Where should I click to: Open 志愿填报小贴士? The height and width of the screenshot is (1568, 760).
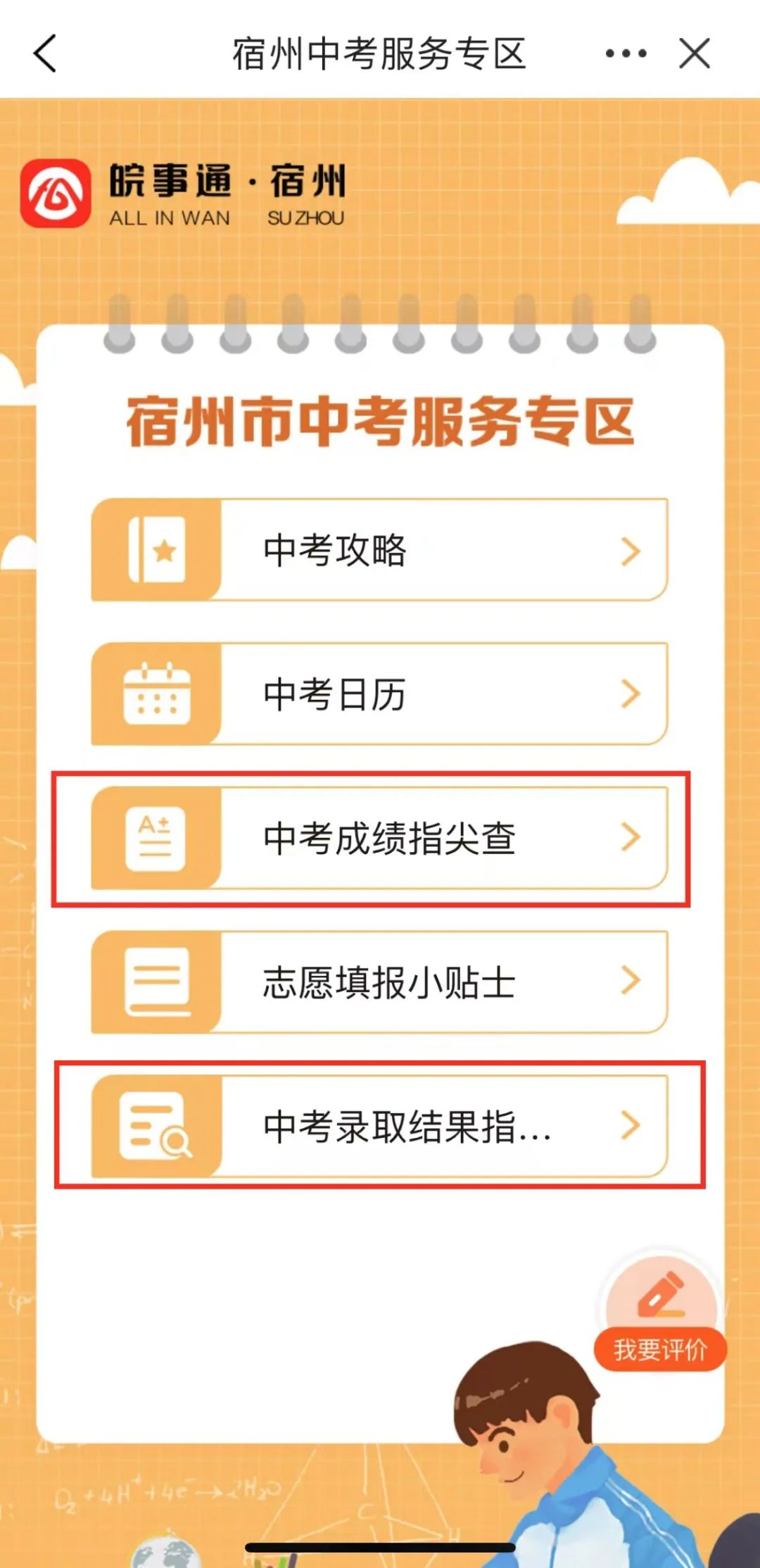(x=380, y=982)
